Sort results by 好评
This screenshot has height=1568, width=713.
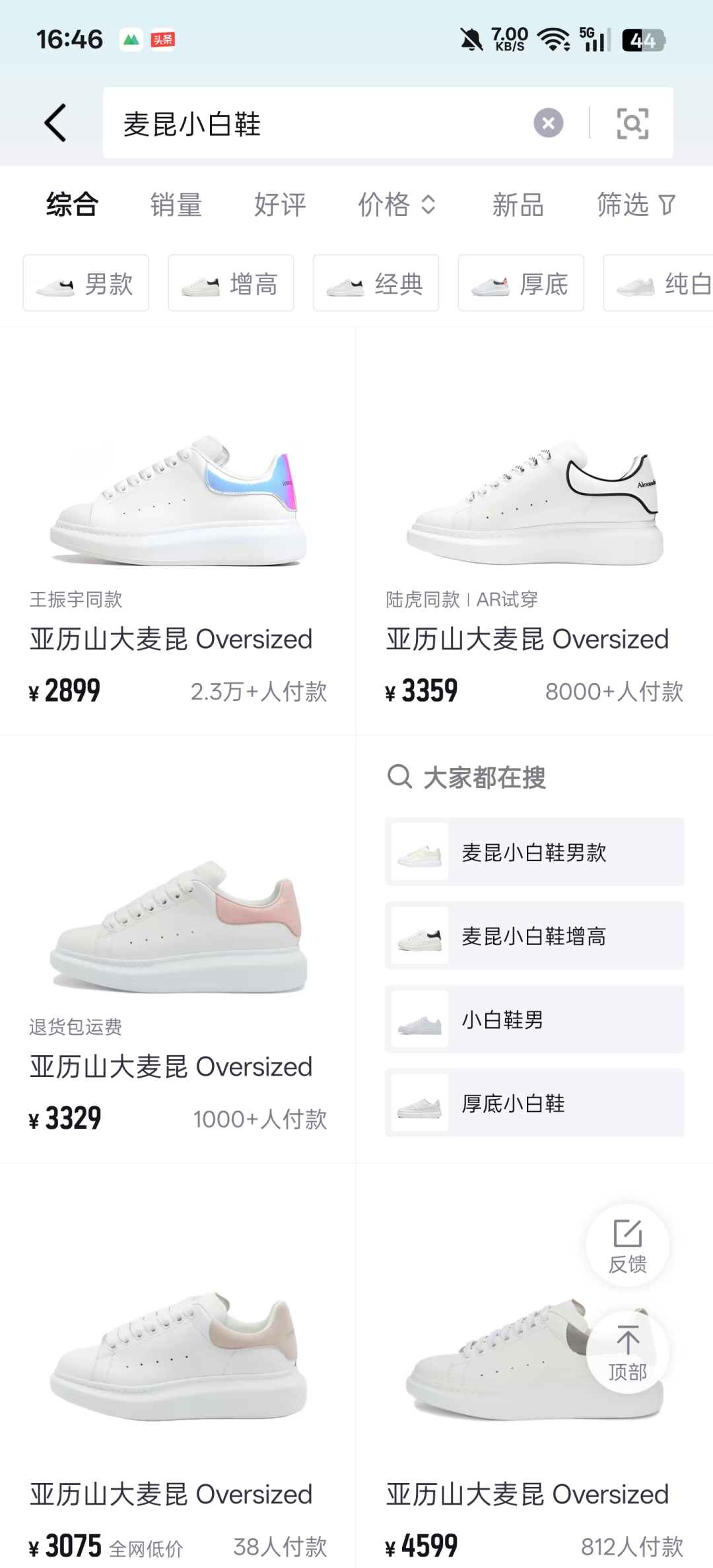pyautogui.click(x=280, y=205)
